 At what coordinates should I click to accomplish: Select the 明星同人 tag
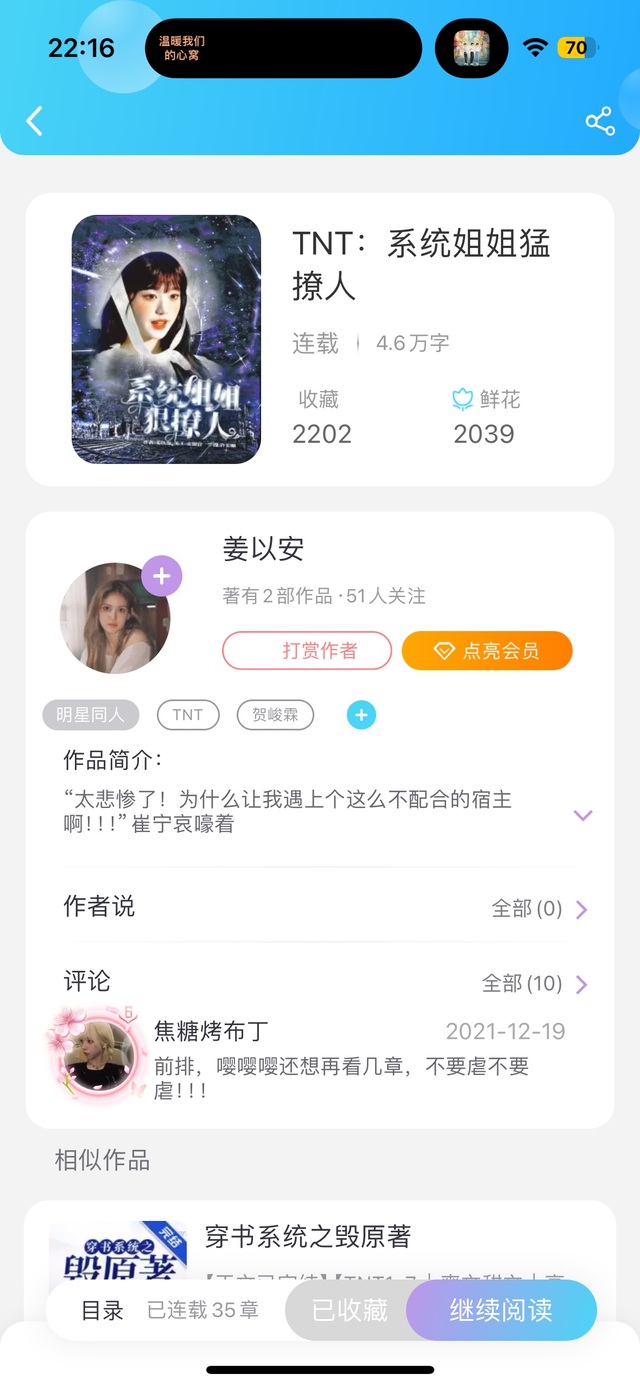90,715
